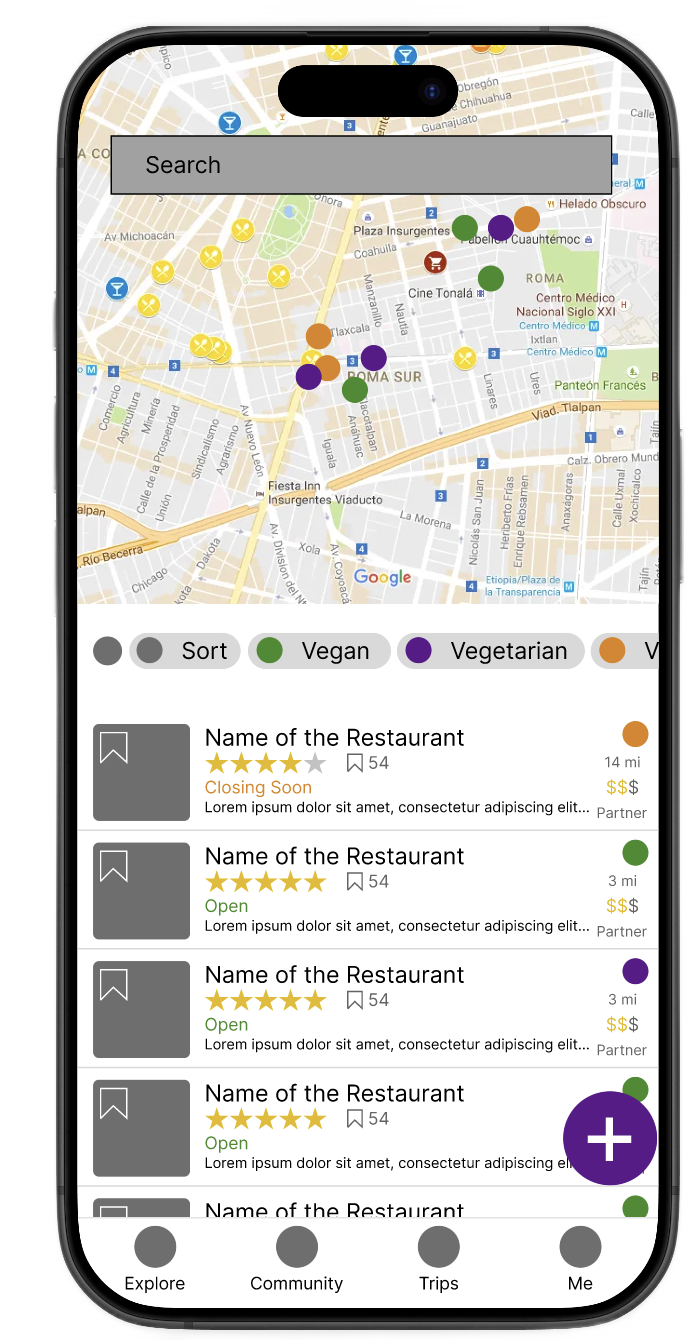Tap the Search field on the map
This screenshot has width=700, height=1340.
pyautogui.click(x=360, y=165)
